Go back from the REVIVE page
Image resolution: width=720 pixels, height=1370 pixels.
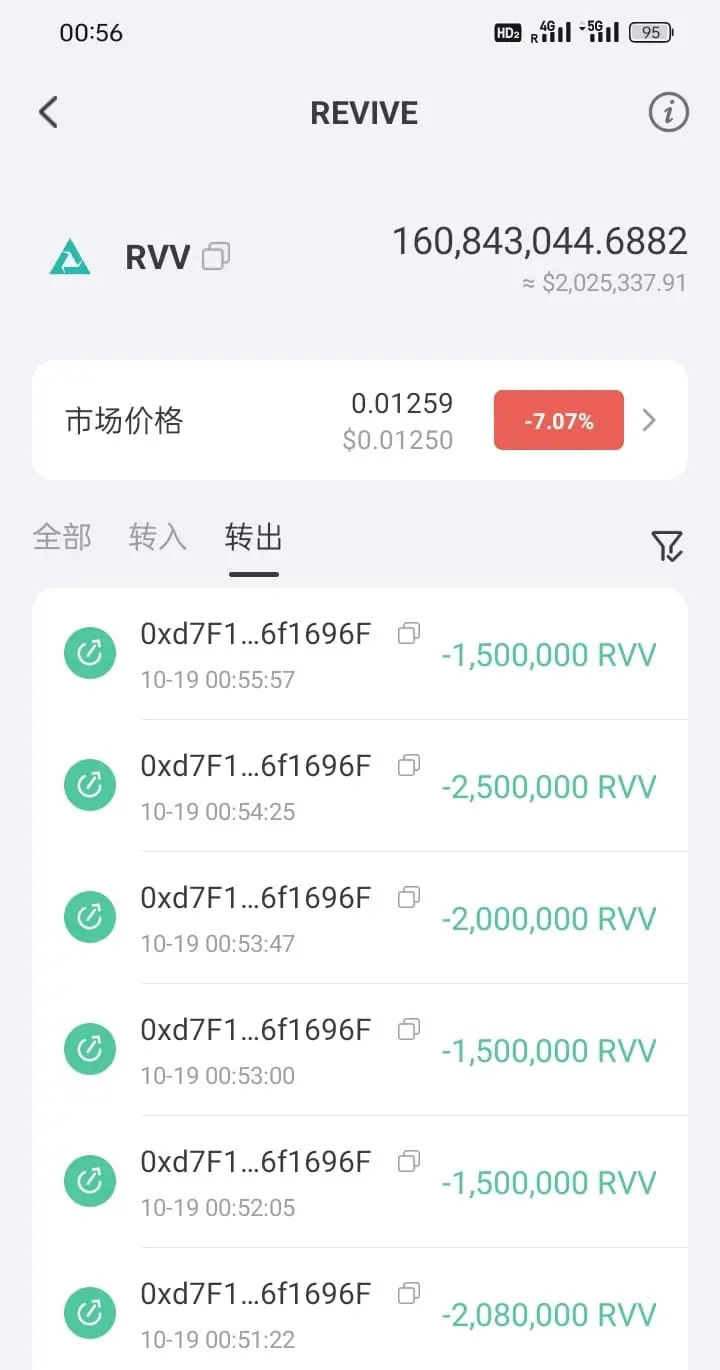[x=48, y=112]
